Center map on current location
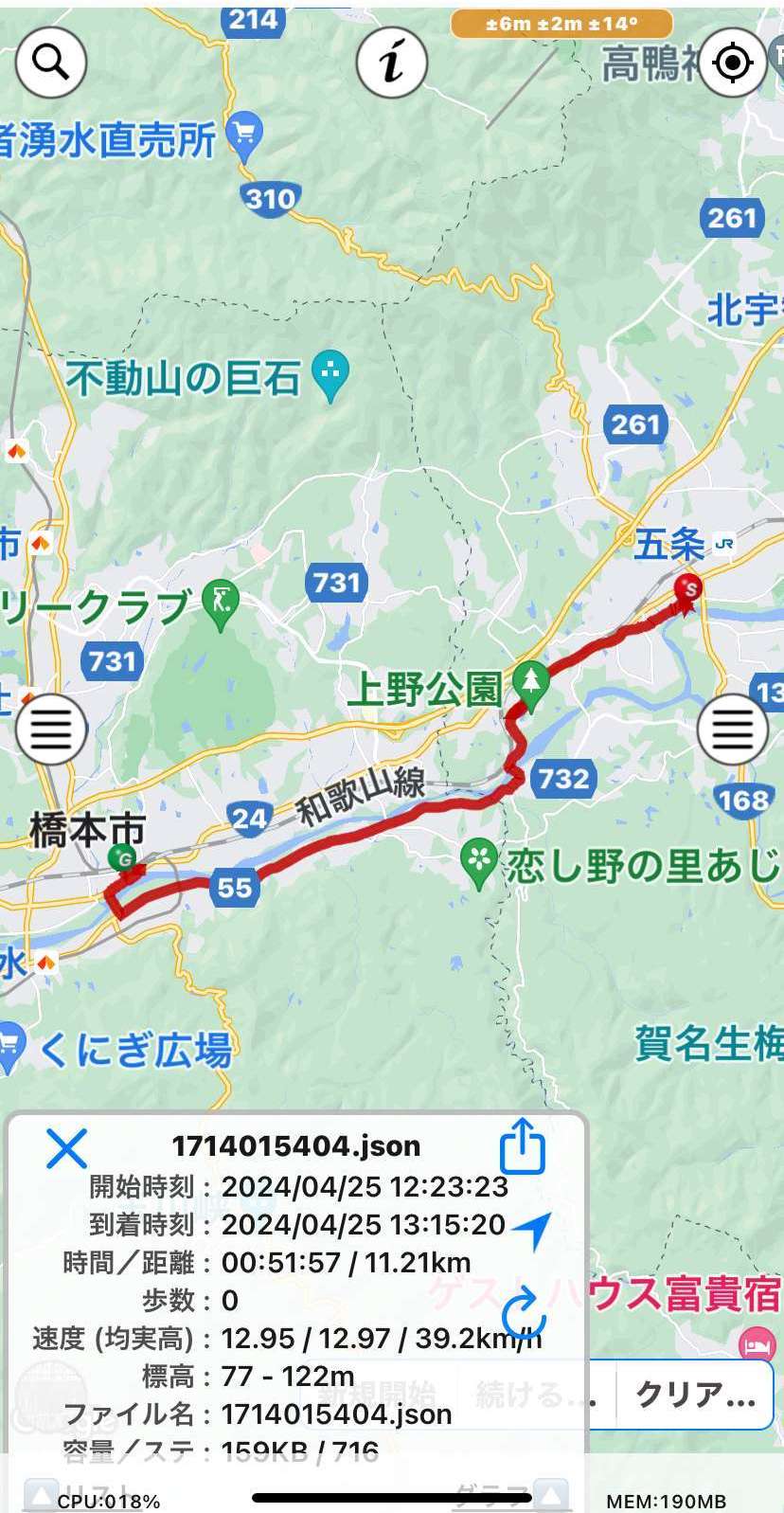Screen dimensions: 784x1513 pos(732,63)
